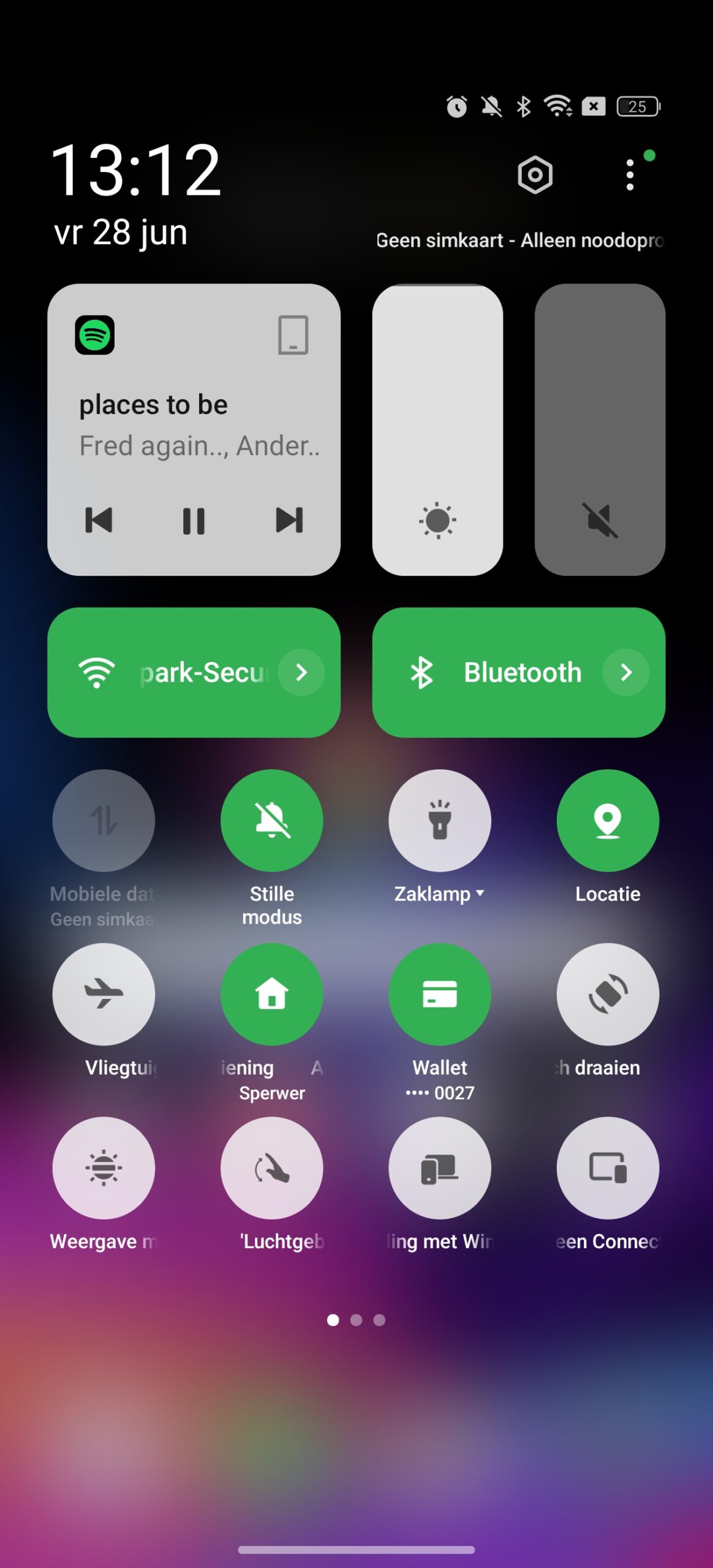Skip to the next Spotify track
The height and width of the screenshot is (1568, 713).
click(x=289, y=521)
